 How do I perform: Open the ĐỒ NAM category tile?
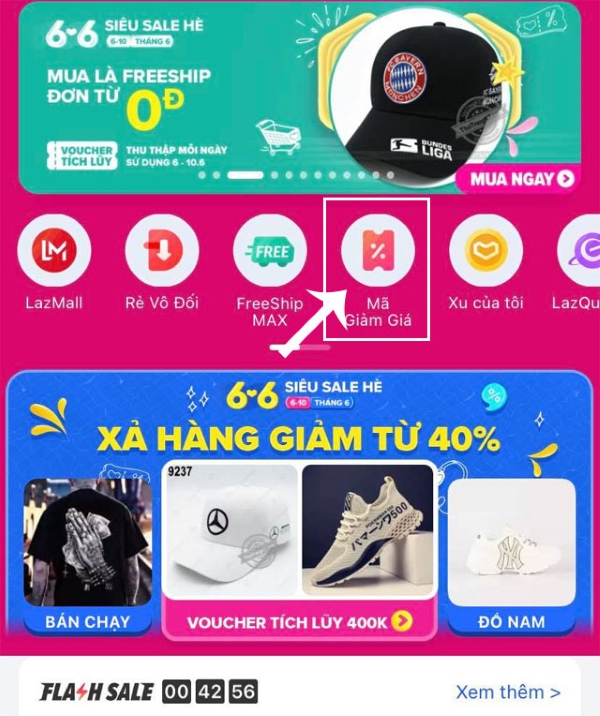tap(511, 550)
